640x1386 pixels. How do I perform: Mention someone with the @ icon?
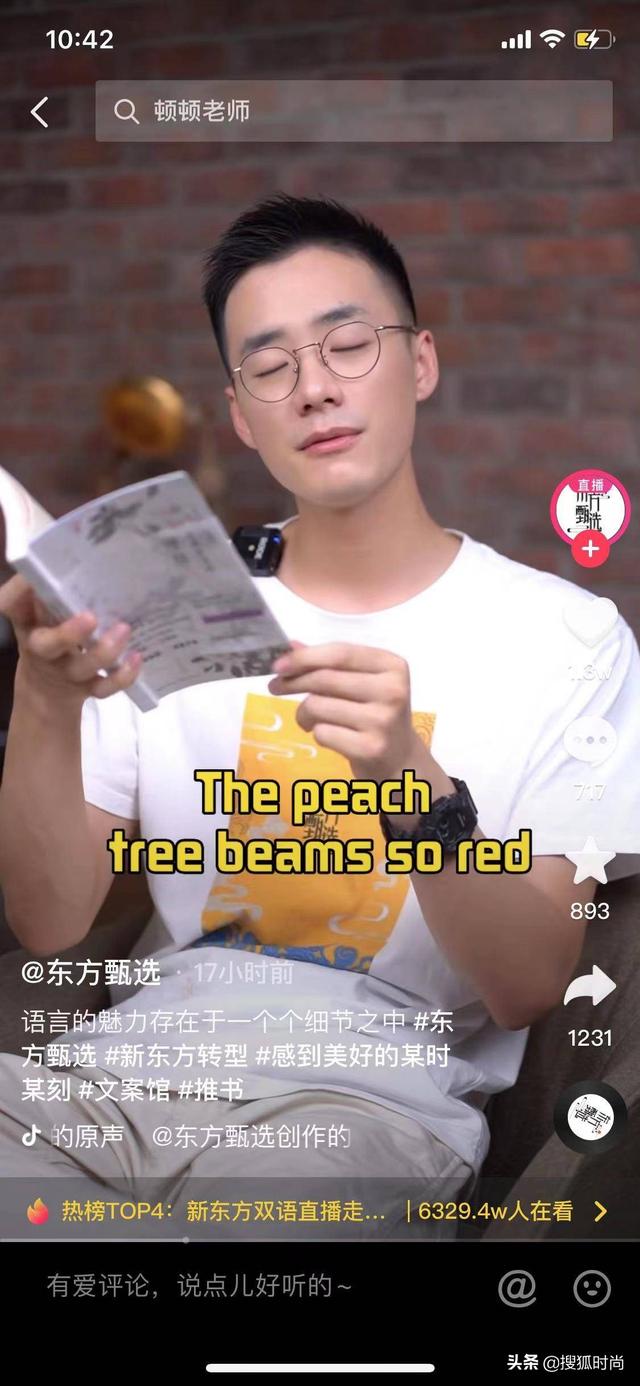(517, 1288)
